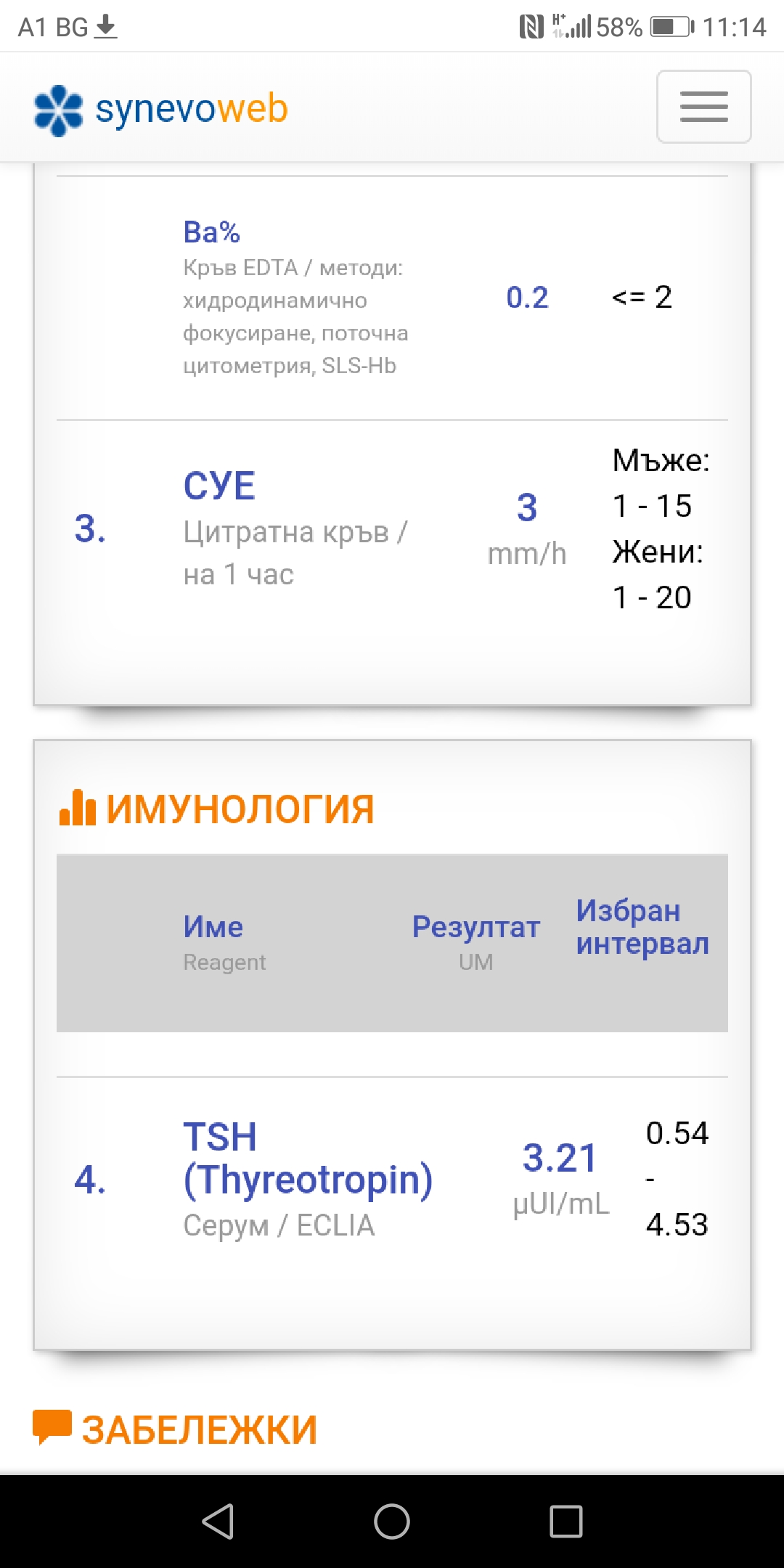Tap the synevoweb logo link
Image resolution: width=784 pixels, height=1568 pixels.
pos(161,110)
